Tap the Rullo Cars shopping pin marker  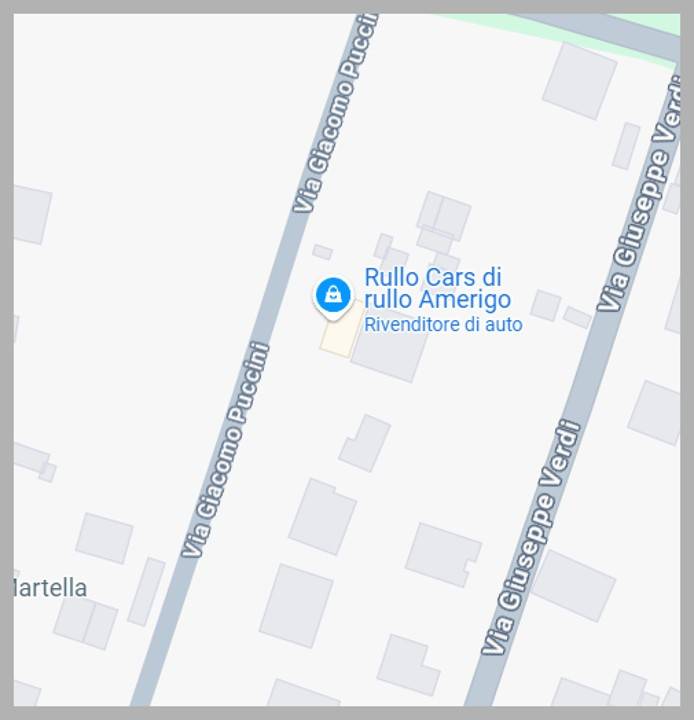pos(333,295)
